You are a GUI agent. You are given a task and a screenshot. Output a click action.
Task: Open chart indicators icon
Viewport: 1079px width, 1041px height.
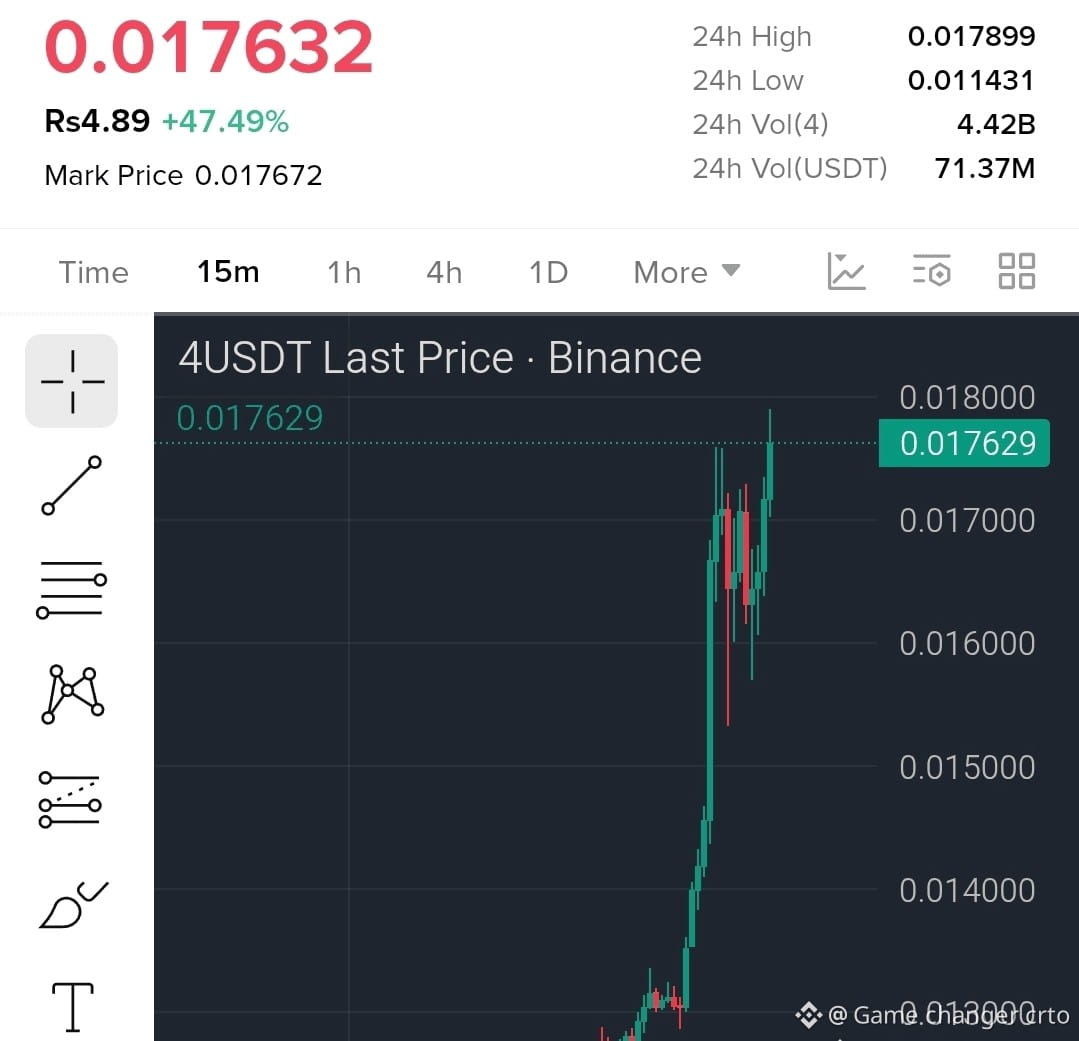coord(846,271)
